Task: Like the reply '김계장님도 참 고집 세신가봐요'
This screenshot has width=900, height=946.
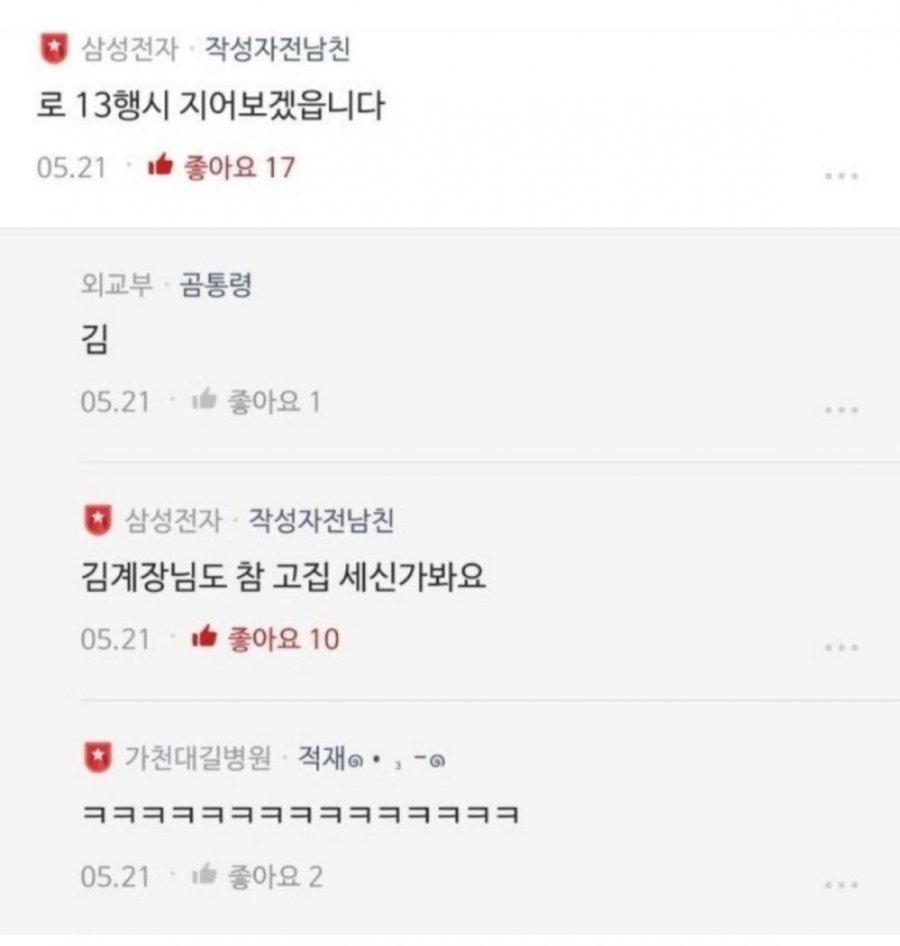Action: (x=205, y=638)
